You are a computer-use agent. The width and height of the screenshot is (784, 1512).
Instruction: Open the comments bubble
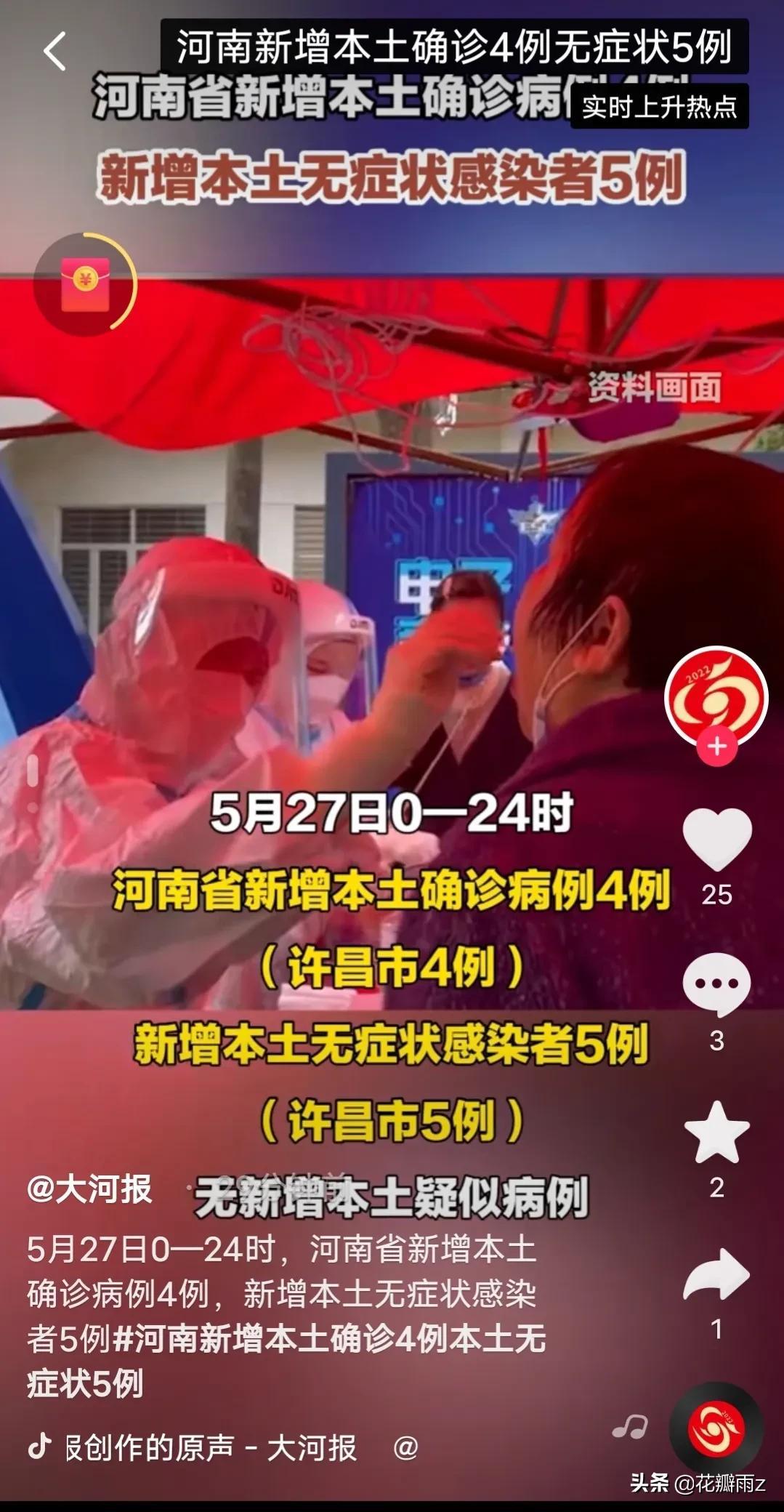tap(716, 984)
